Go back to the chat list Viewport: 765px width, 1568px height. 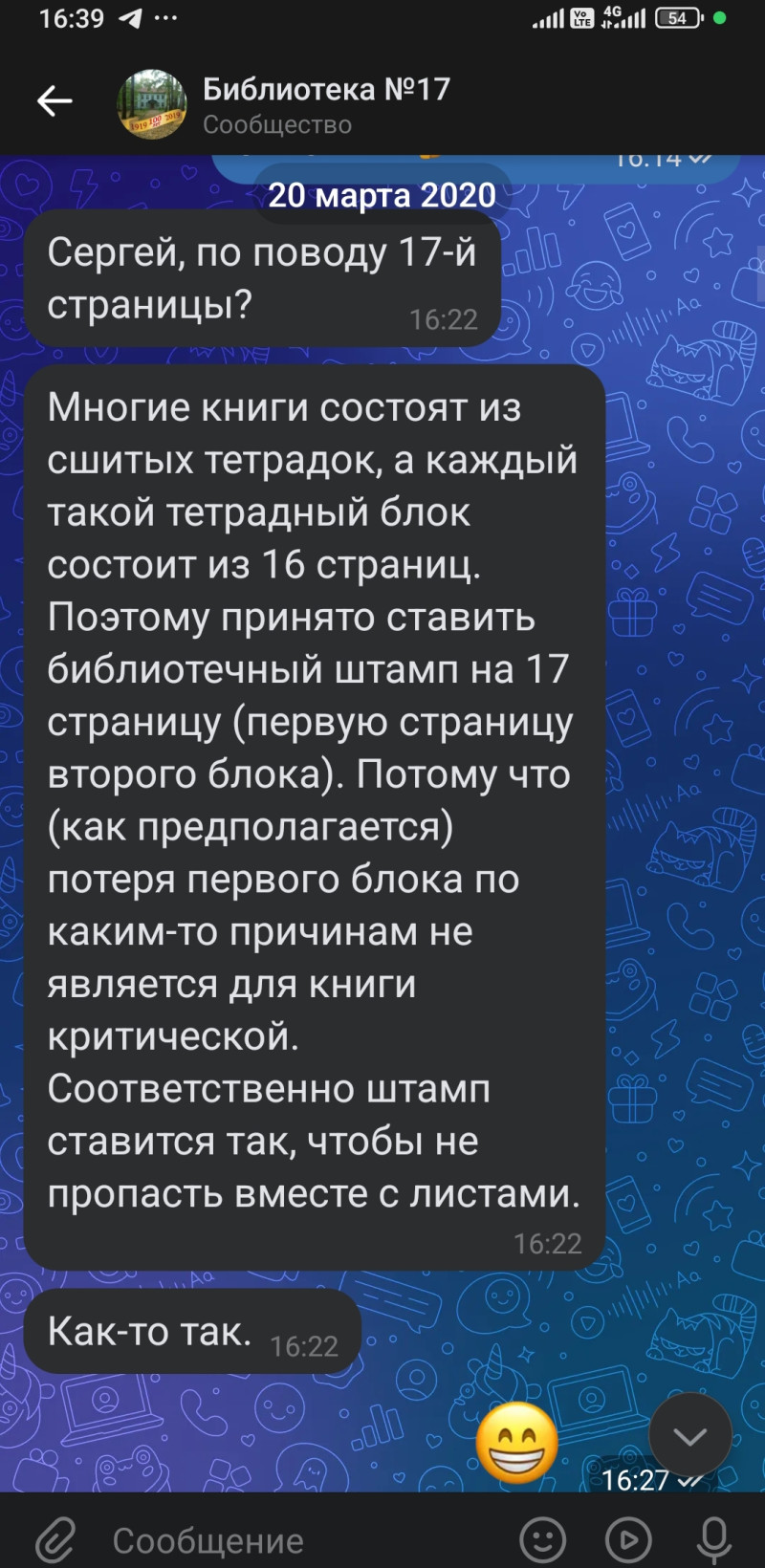[x=55, y=100]
